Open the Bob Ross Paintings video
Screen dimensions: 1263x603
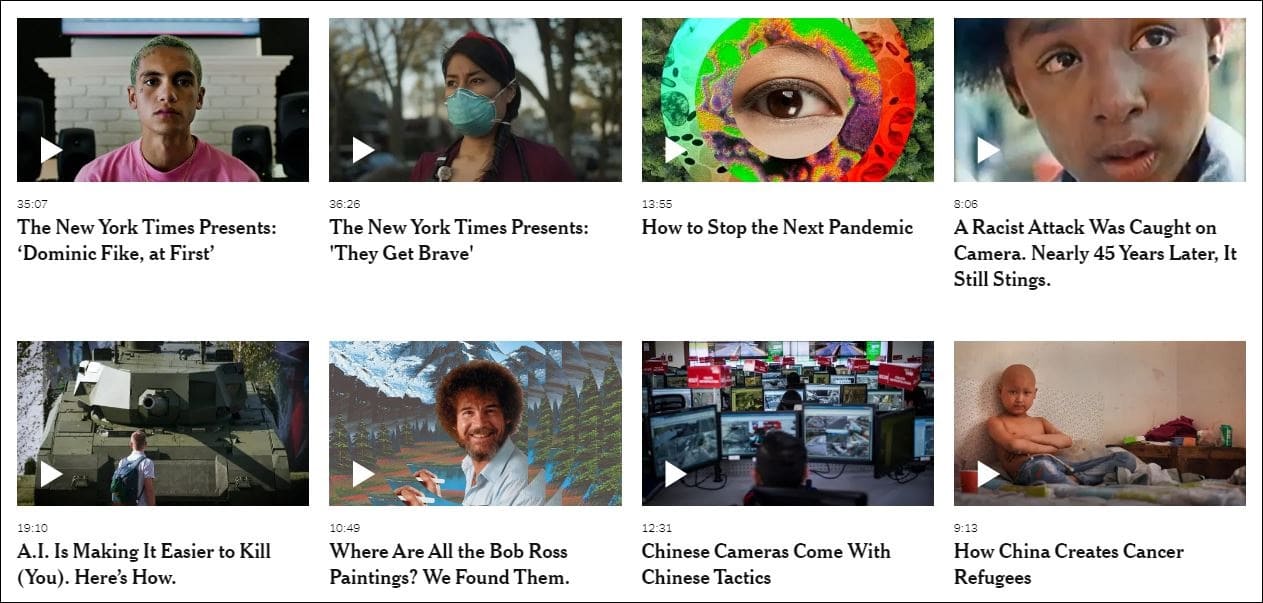click(x=475, y=423)
